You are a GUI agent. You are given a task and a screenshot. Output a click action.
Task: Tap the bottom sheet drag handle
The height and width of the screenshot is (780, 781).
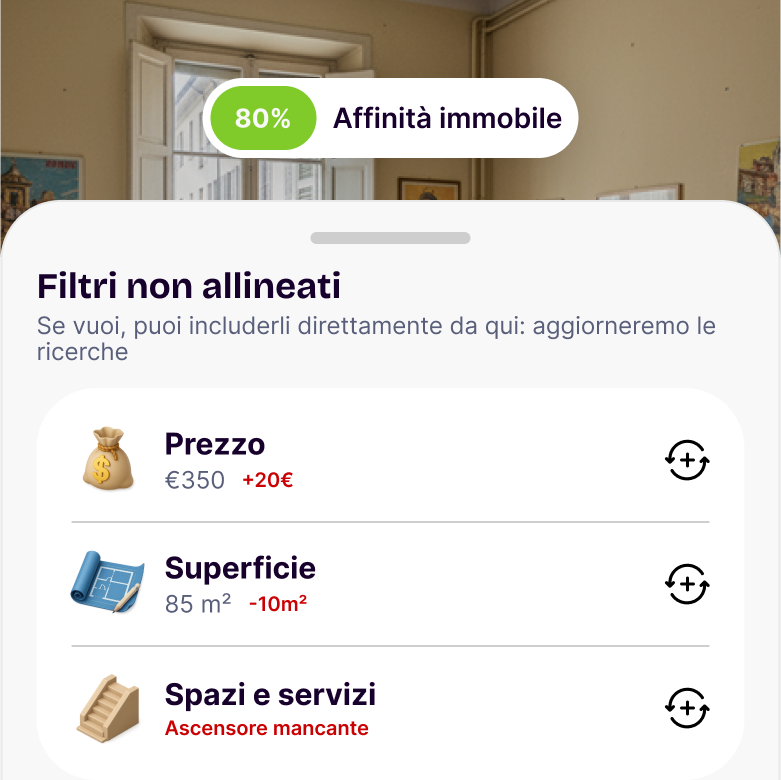[390, 238]
